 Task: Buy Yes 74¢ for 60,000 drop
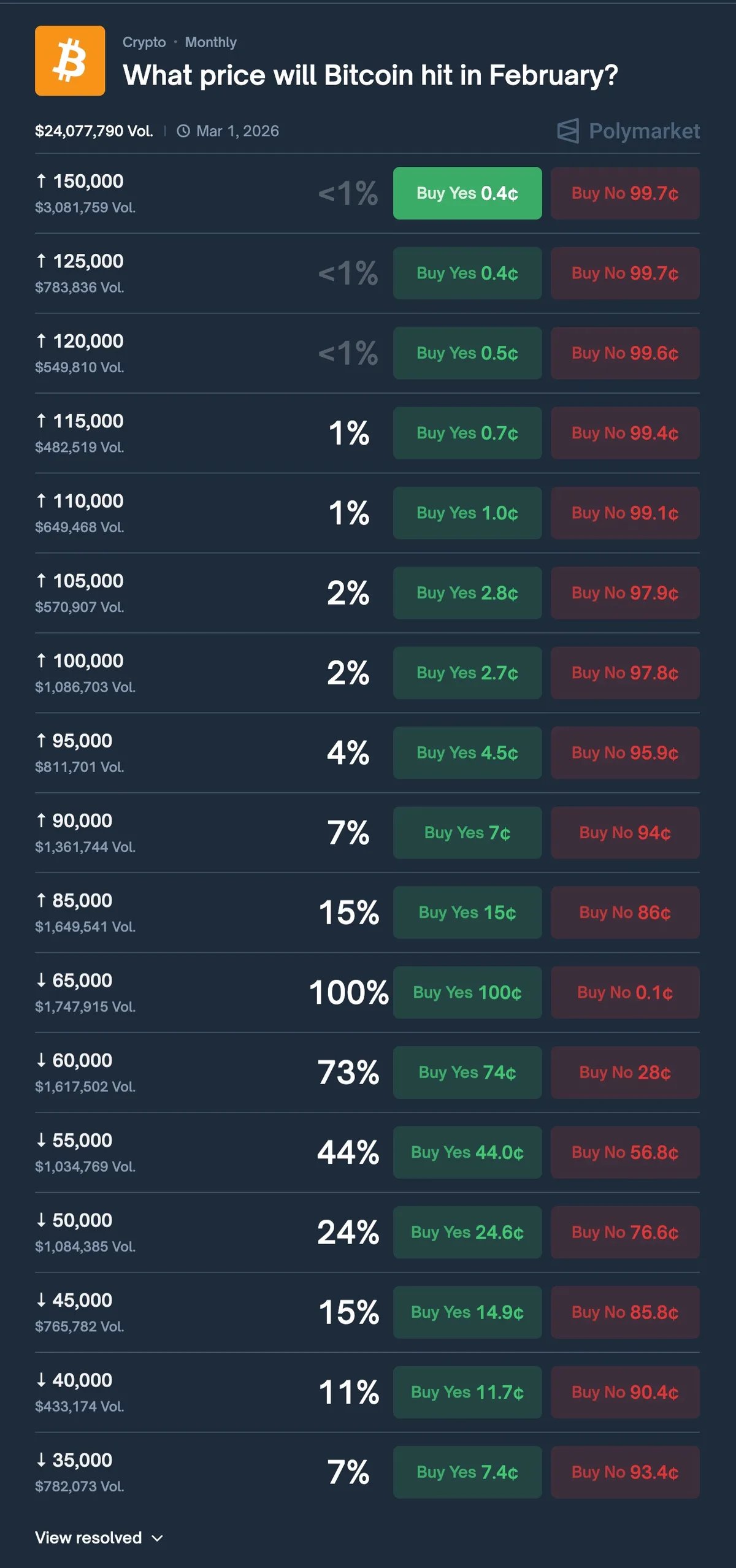coord(467,1073)
